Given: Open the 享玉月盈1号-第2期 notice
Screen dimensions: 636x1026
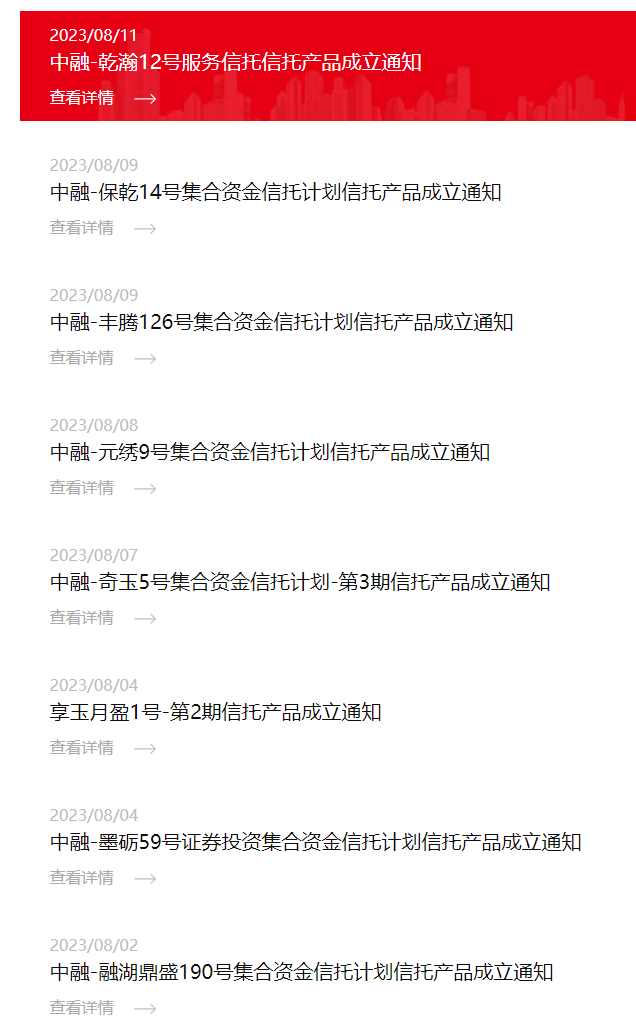Looking at the screenshot, I should pos(215,712).
